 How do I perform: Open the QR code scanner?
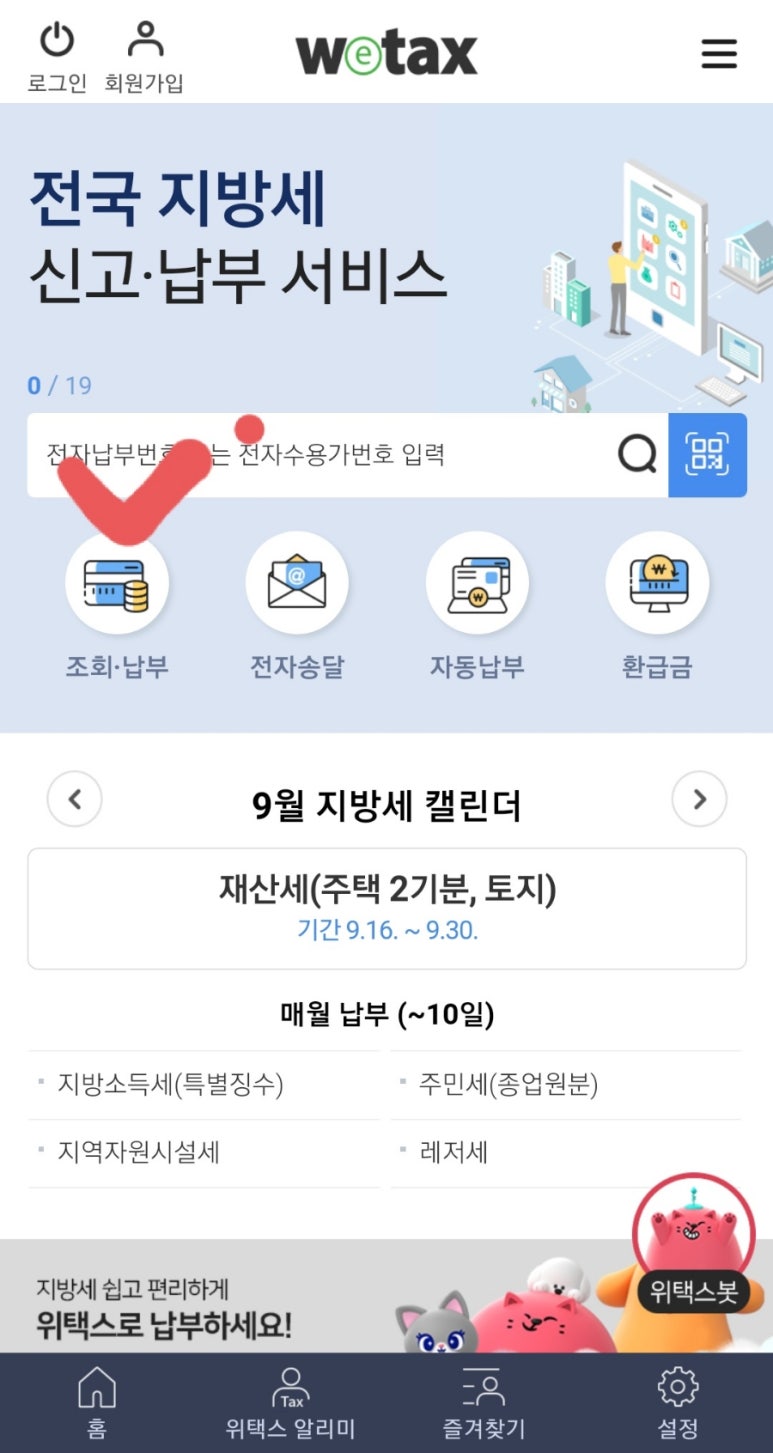(707, 456)
